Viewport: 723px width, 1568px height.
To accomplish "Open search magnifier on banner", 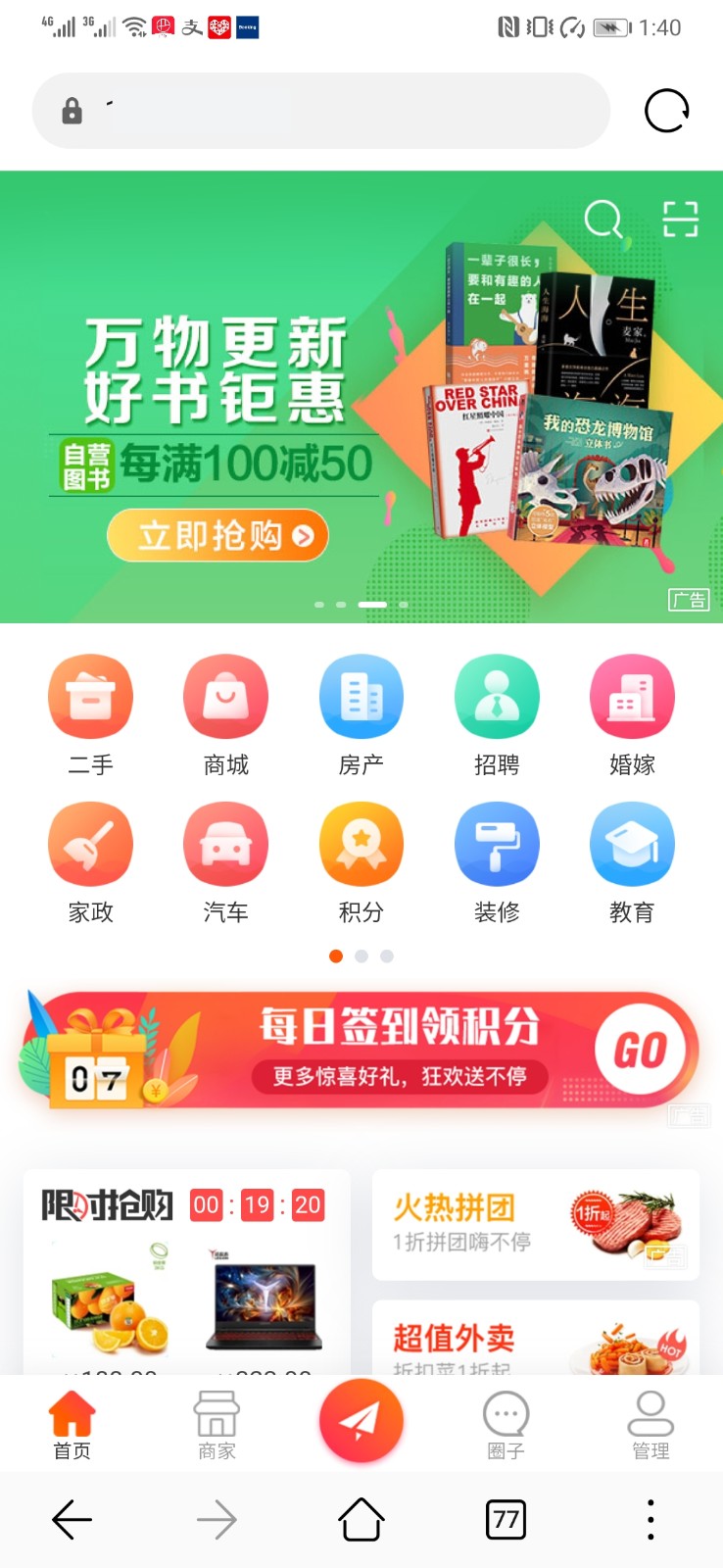I will (x=602, y=220).
